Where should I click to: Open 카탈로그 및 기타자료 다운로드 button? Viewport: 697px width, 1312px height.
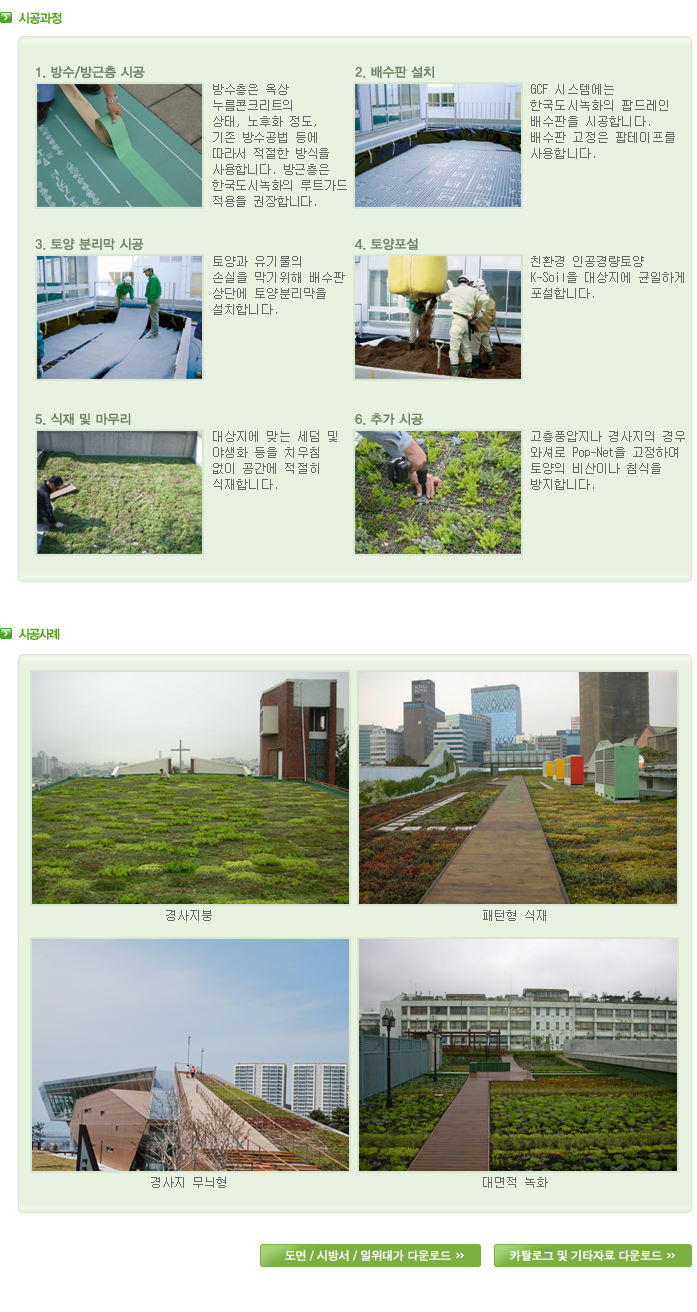point(593,1255)
